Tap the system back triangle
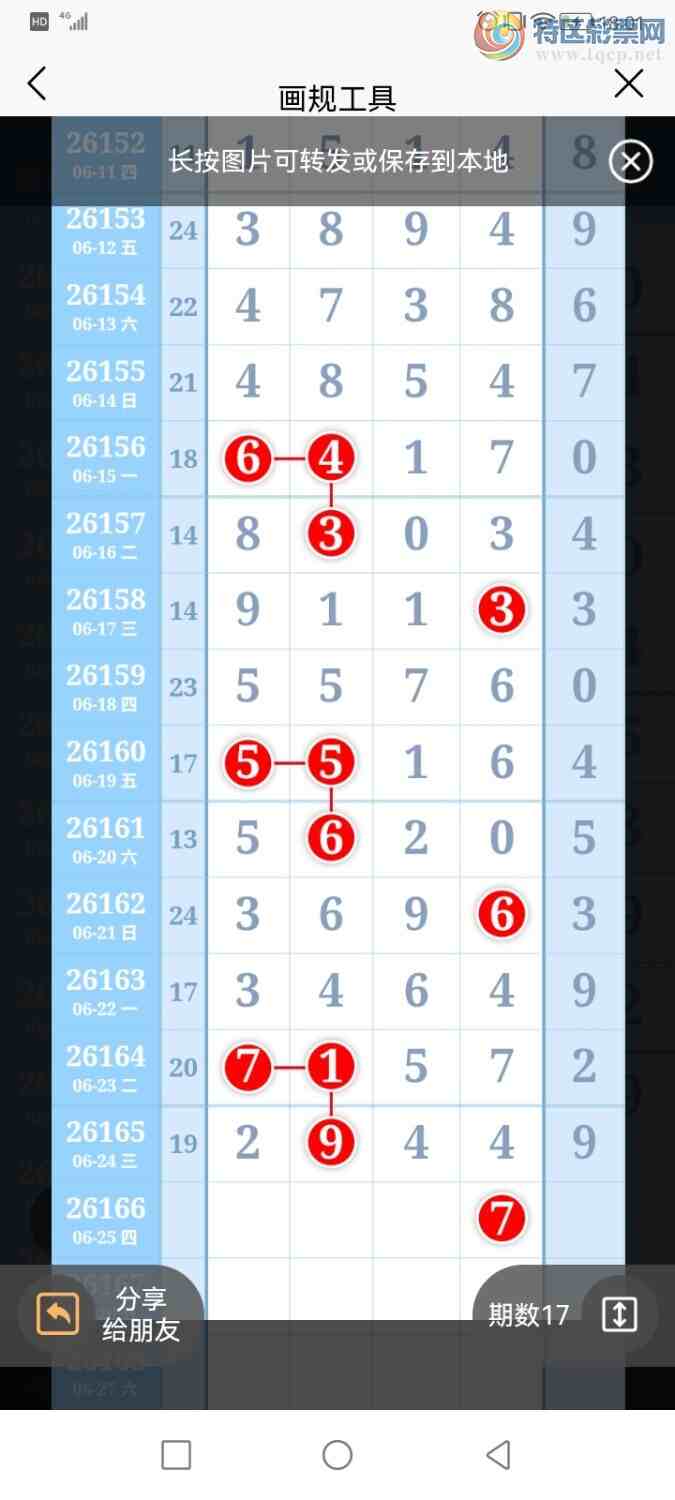 (x=498, y=1455)
